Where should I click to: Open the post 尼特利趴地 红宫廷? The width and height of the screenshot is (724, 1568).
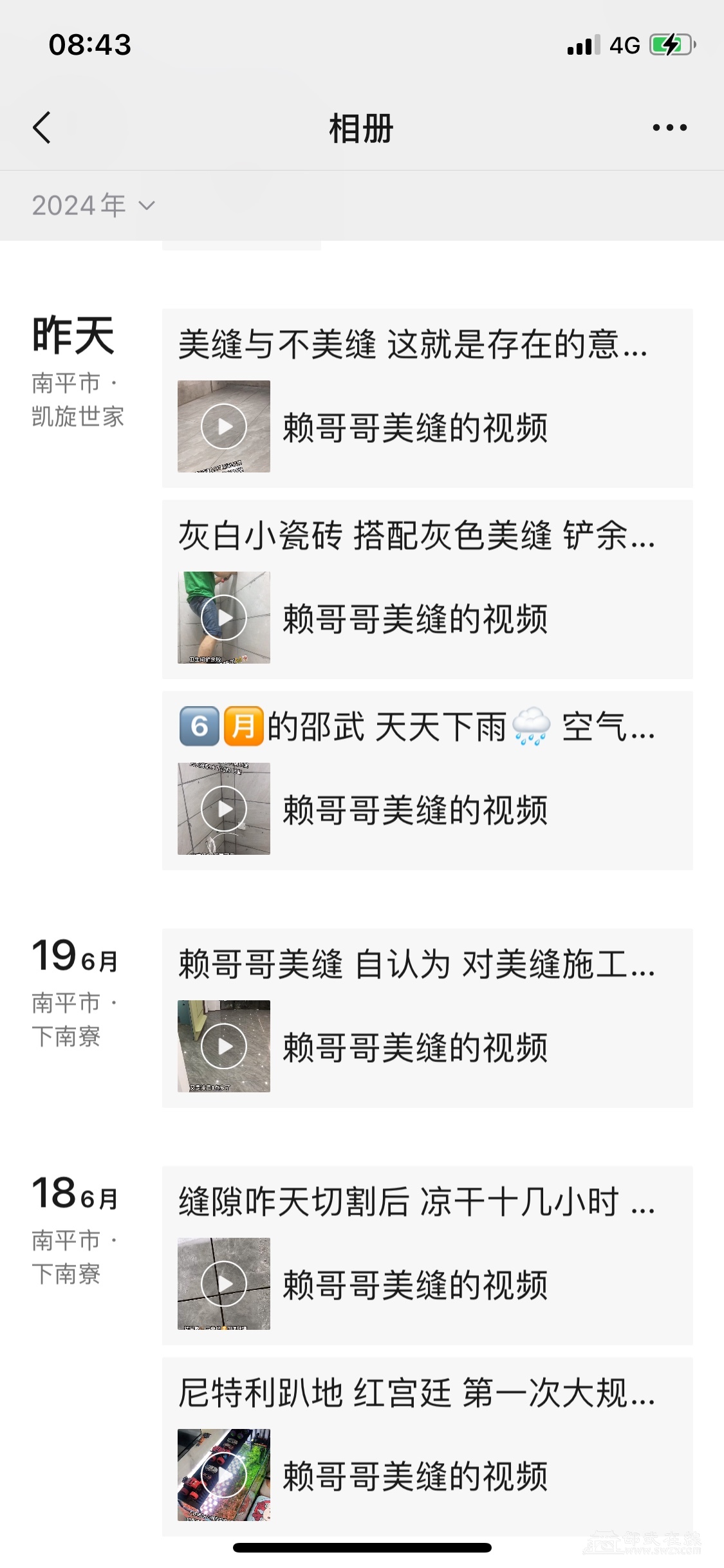coord(427,1446)
